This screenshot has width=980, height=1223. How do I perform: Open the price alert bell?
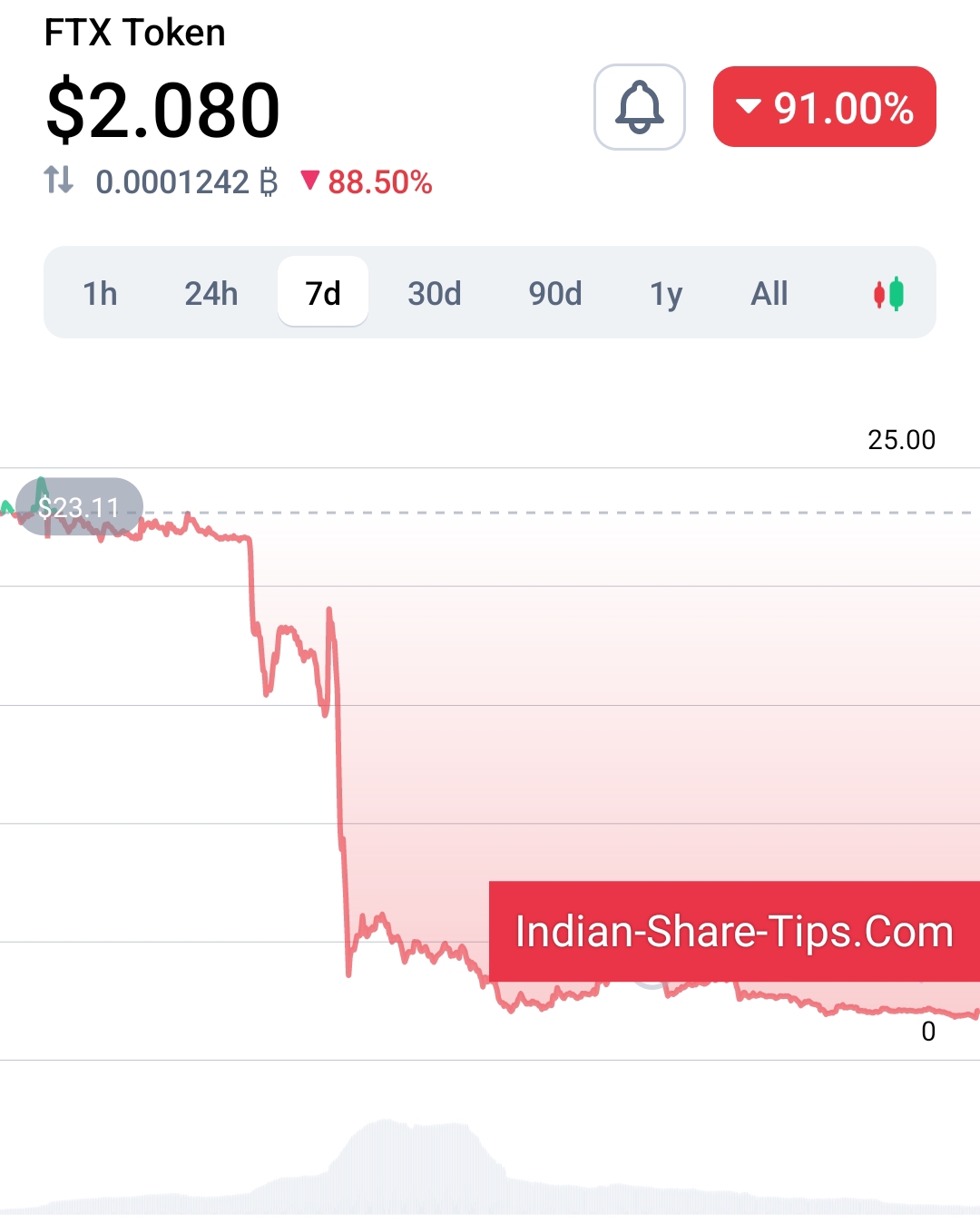(x=639, y=107)
